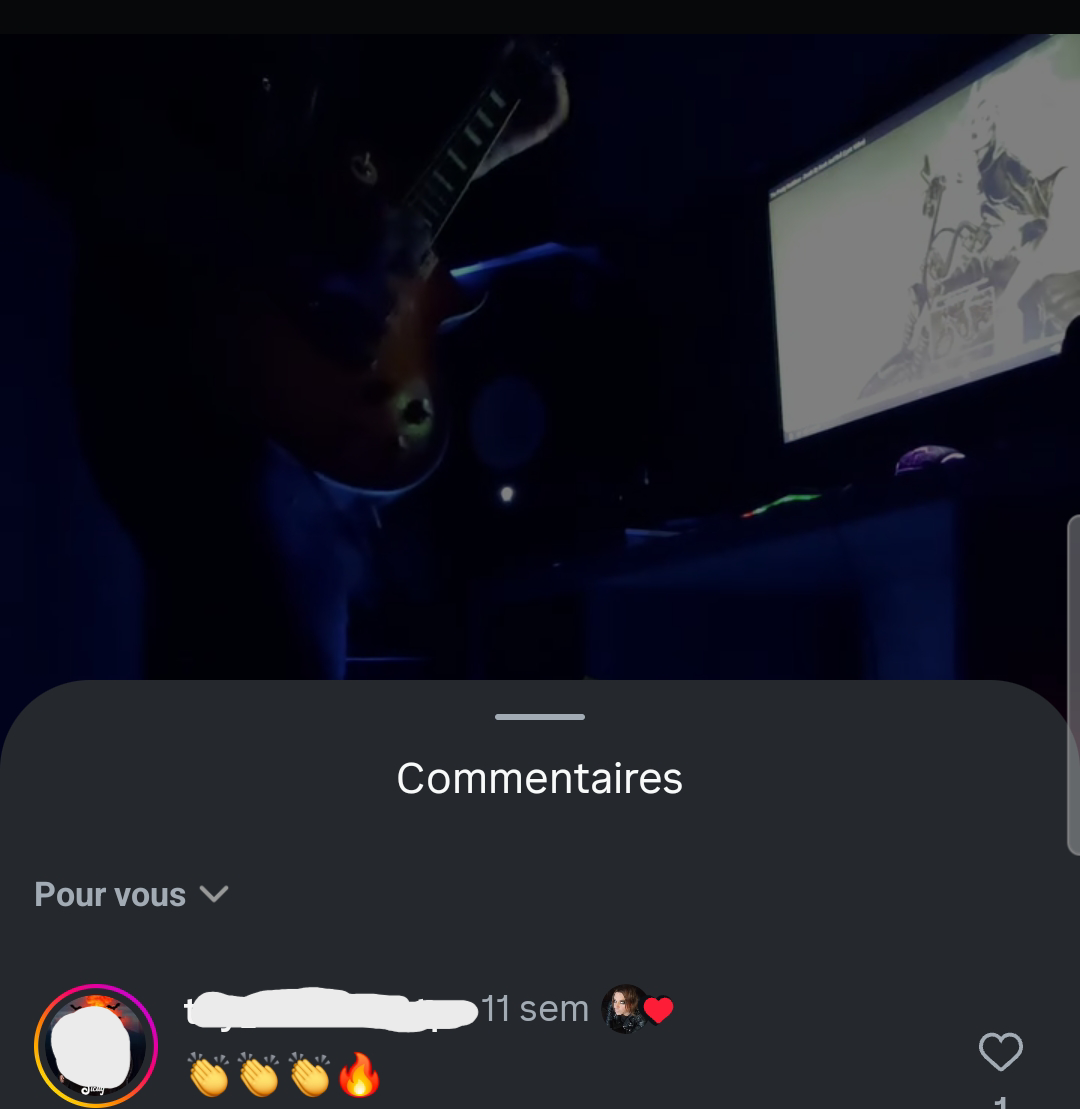Open the commenter's redacted username
The width and height of the screenshot is (1080, 1109).
point(330,1010)
